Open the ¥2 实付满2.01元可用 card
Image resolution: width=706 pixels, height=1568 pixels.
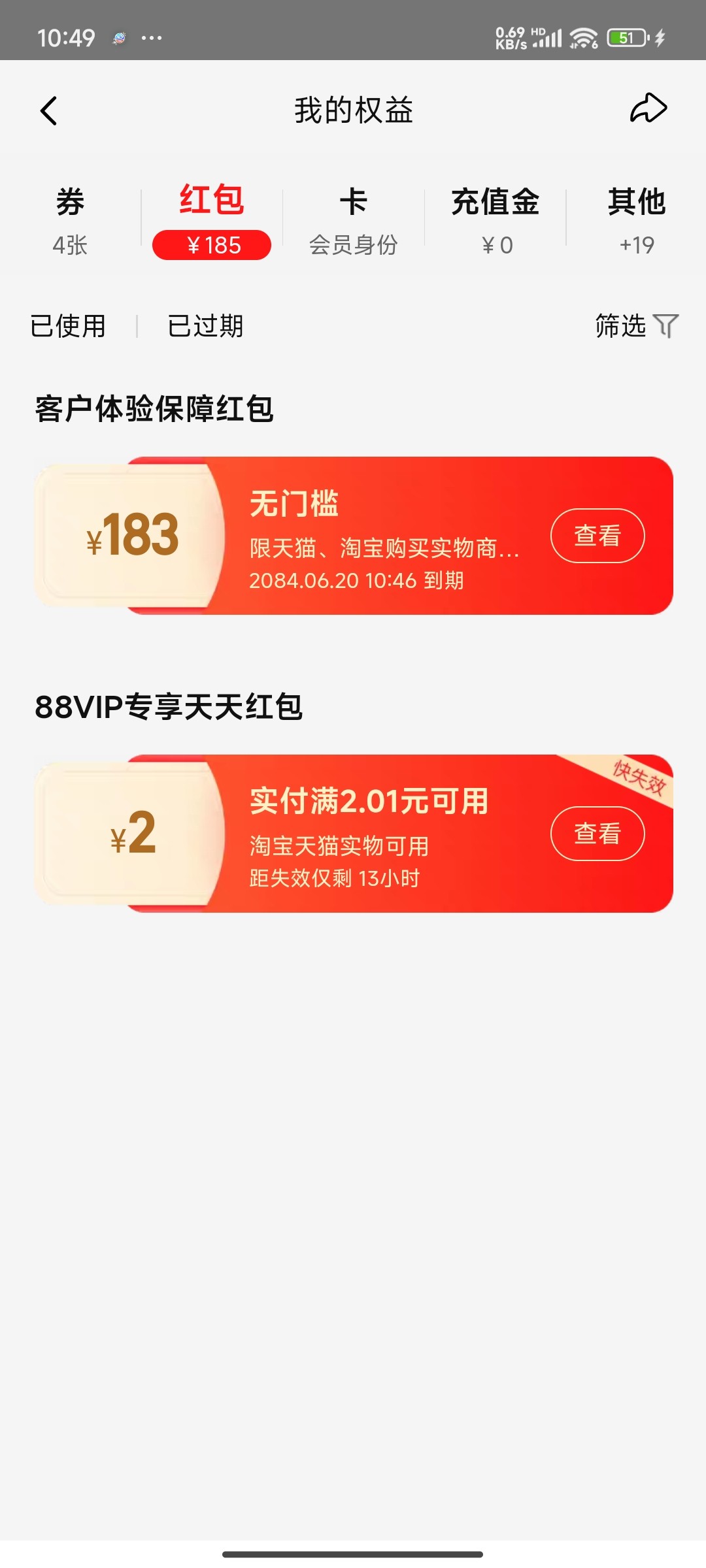[x=366, y=834]
